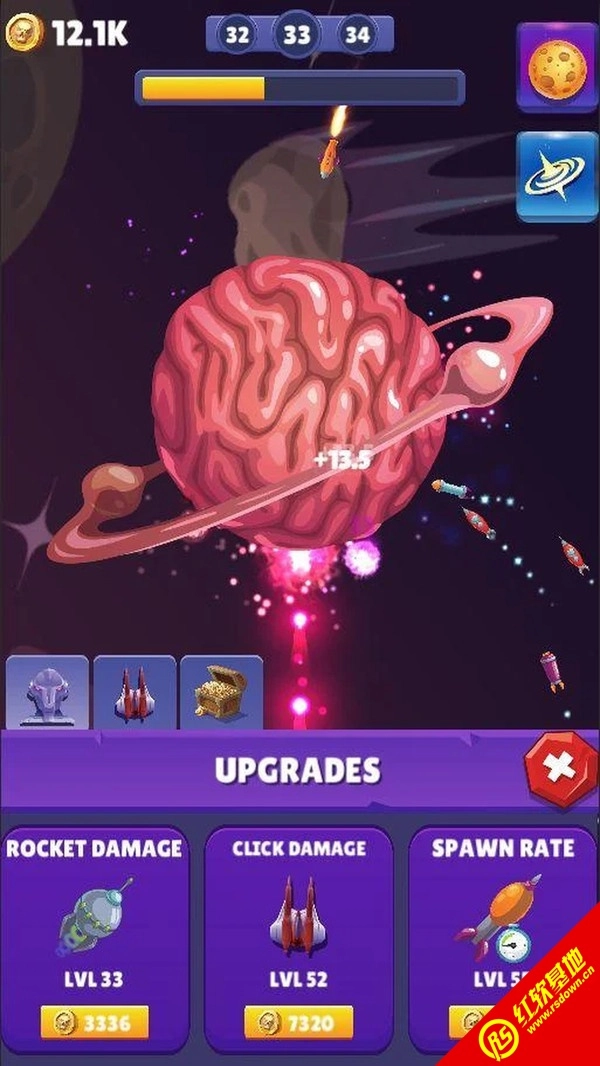The height and width of the screenshot is (1066, 600).
Task: Buy Click Damage upgrade for 7320
Action: (299, 1022)
